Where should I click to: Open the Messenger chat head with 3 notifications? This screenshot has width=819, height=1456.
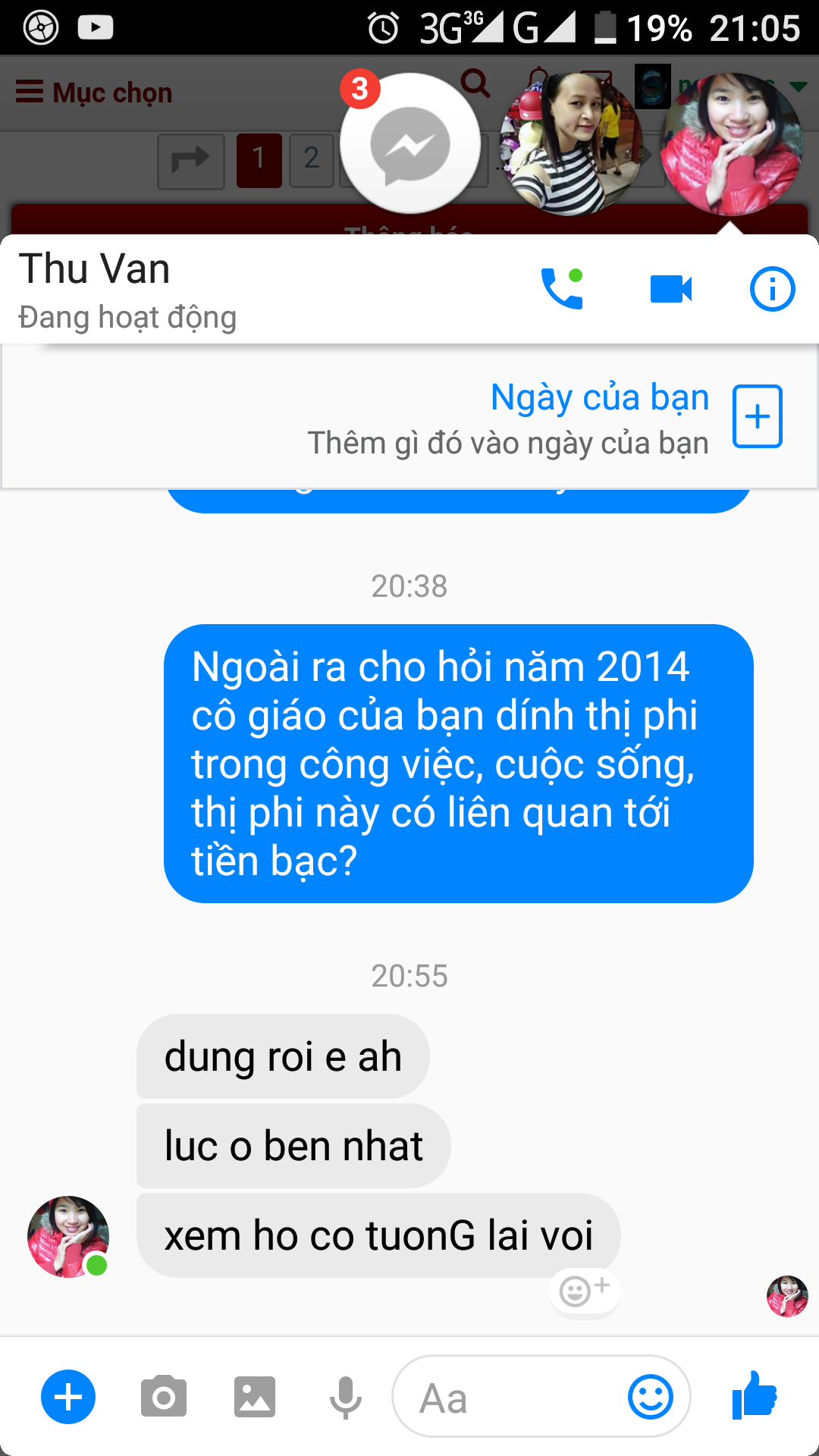tap(410, 144)
